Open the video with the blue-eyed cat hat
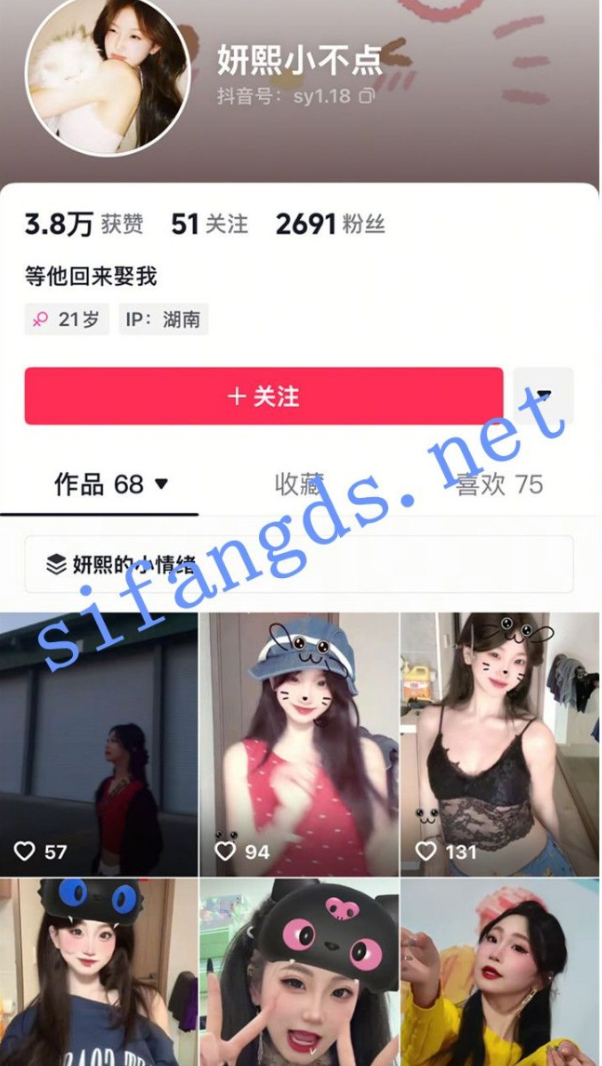602x1066 pixels. 98,972
